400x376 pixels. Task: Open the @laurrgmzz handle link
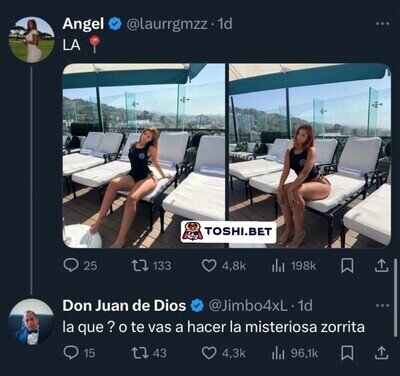[167, 24]
